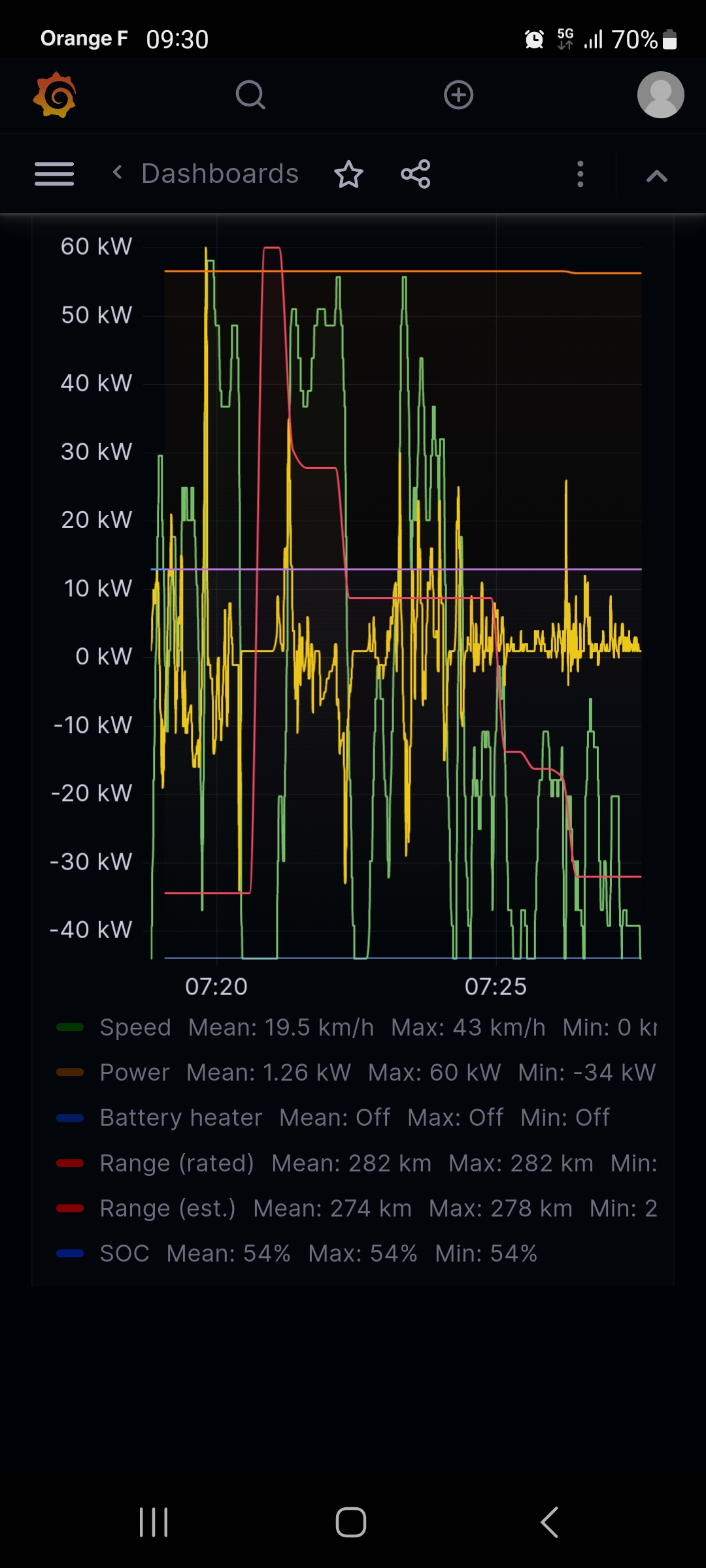Viewport: 706px width, 1568px height.
Task: Toggle the Range (est.) legend series
Action: (x=167, y=1209)
